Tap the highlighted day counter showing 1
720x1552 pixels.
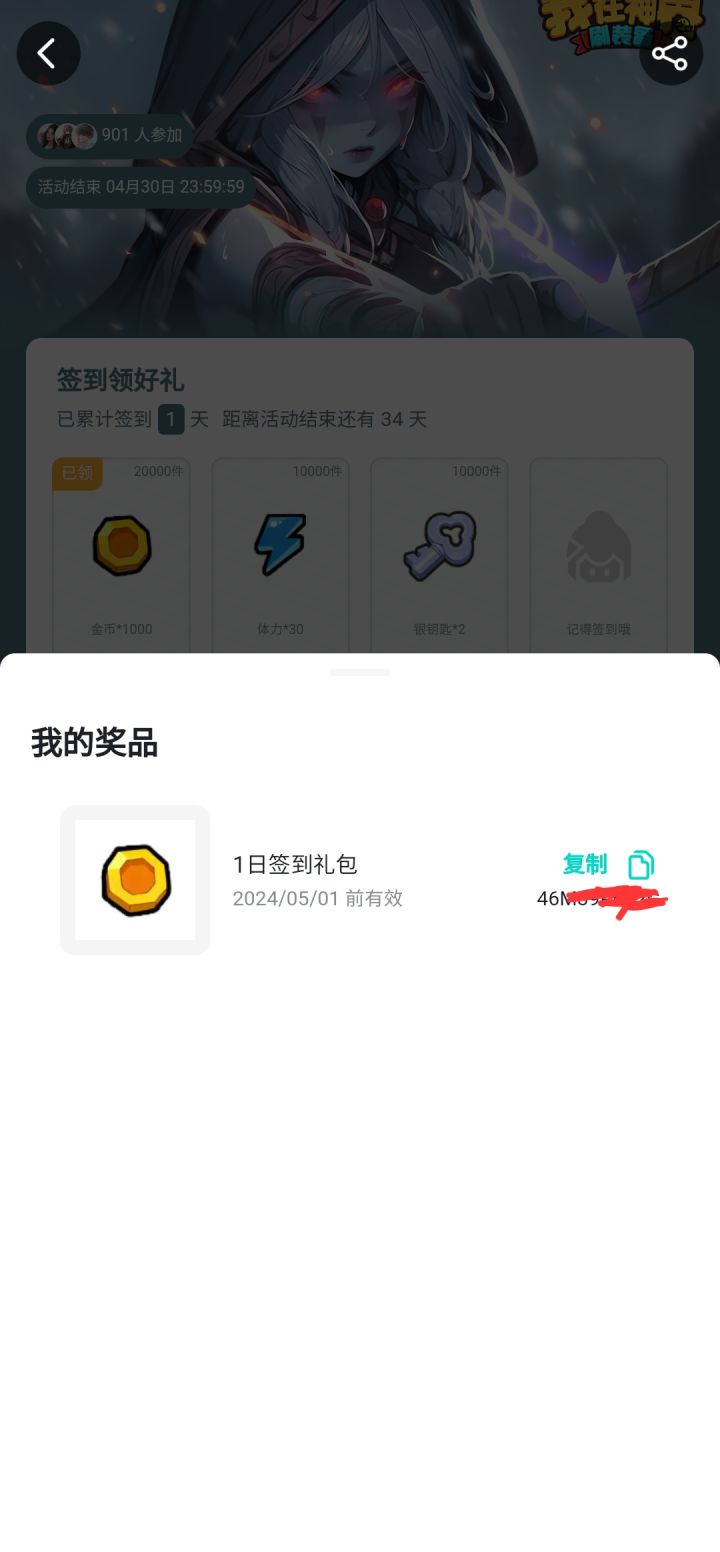pyautogui.click(x=168, y=419)
